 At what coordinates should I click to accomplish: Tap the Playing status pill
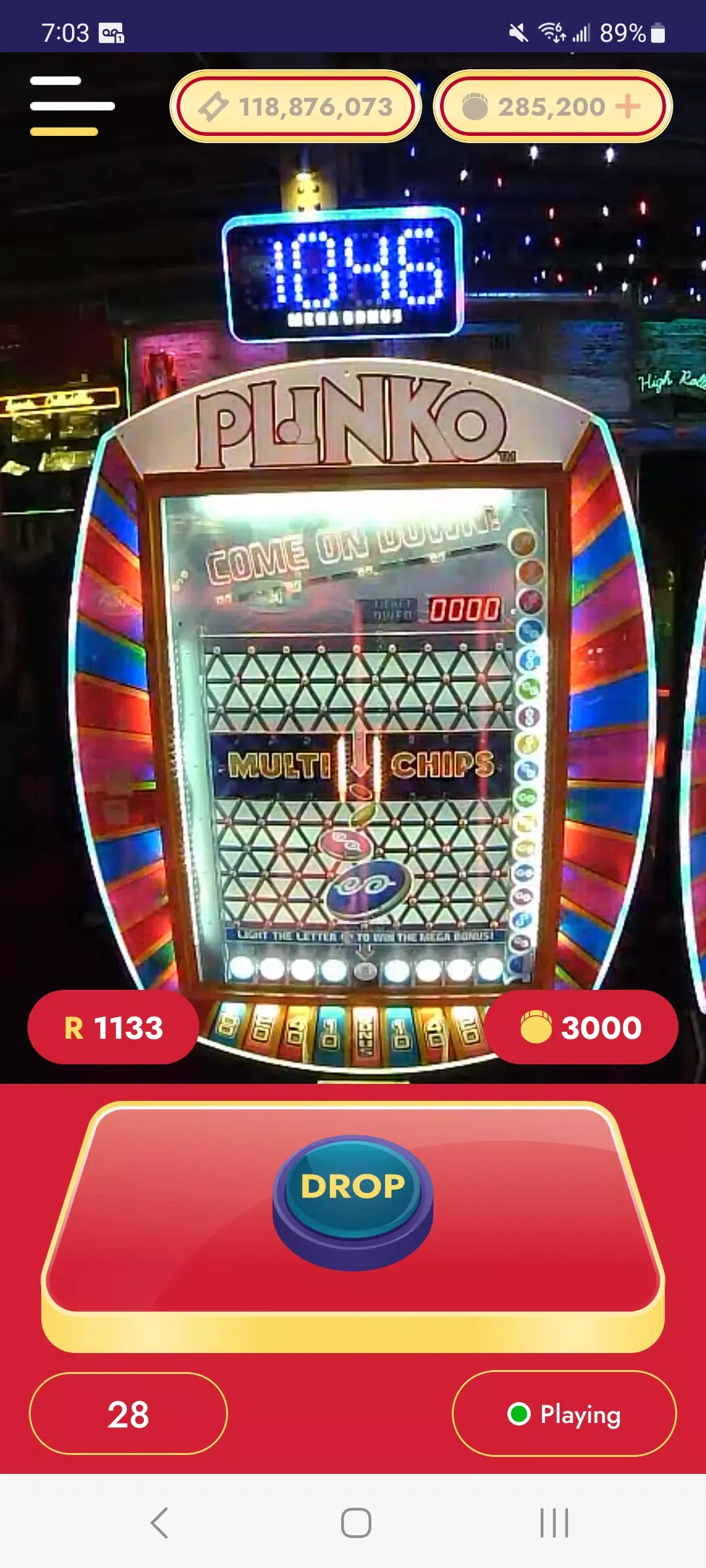point(565,1414)
